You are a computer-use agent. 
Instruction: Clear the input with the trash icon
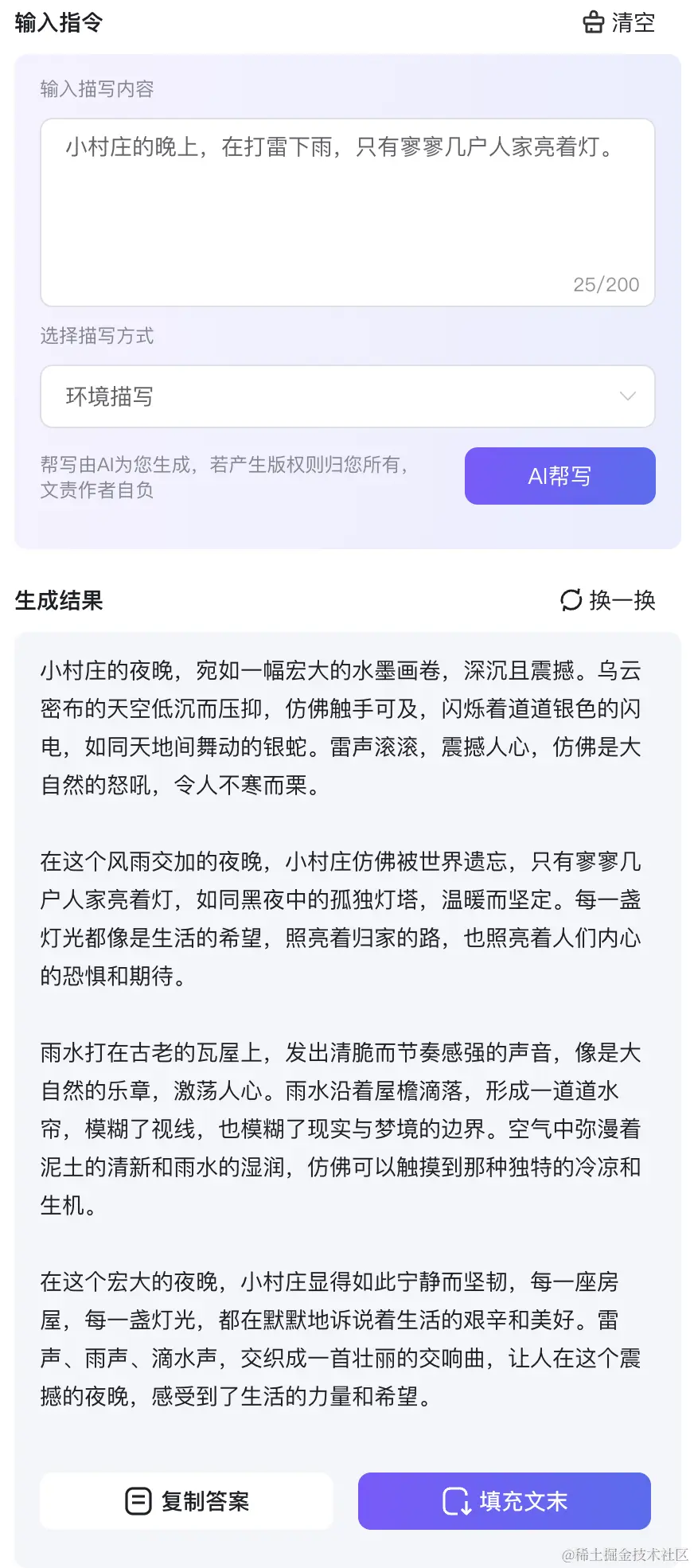594,22
